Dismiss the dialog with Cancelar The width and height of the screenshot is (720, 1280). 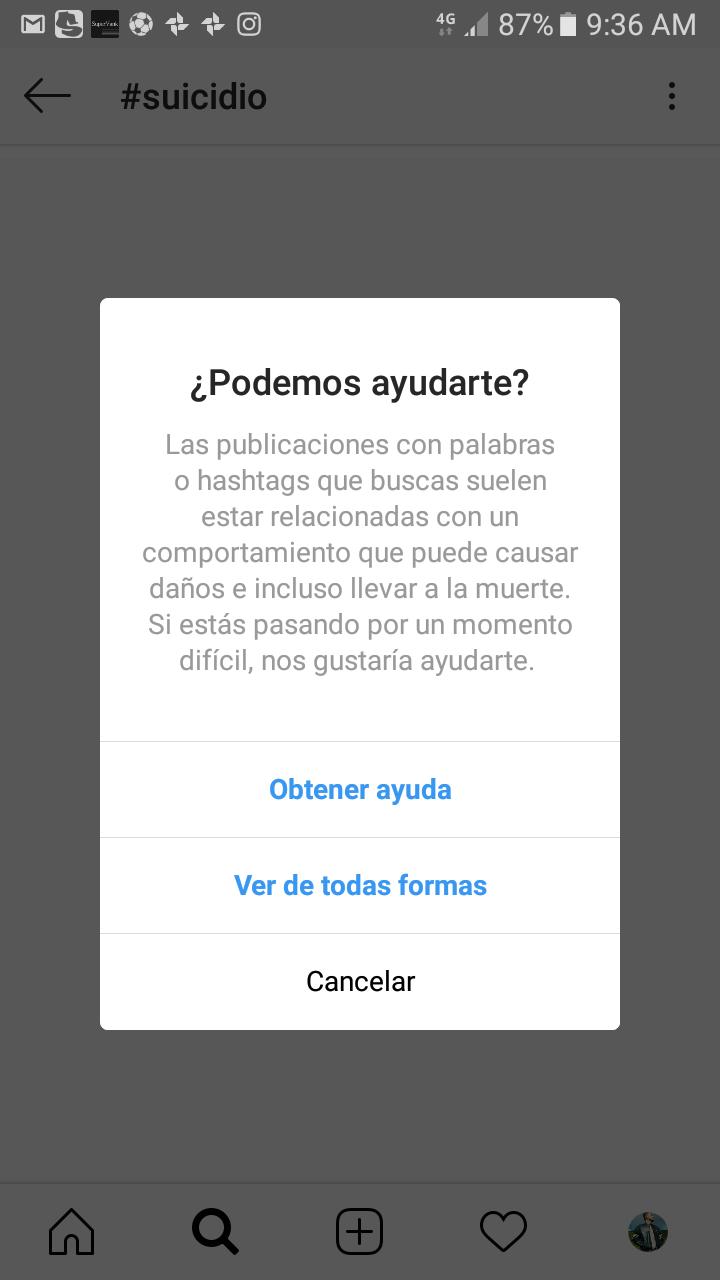(360, 981)
